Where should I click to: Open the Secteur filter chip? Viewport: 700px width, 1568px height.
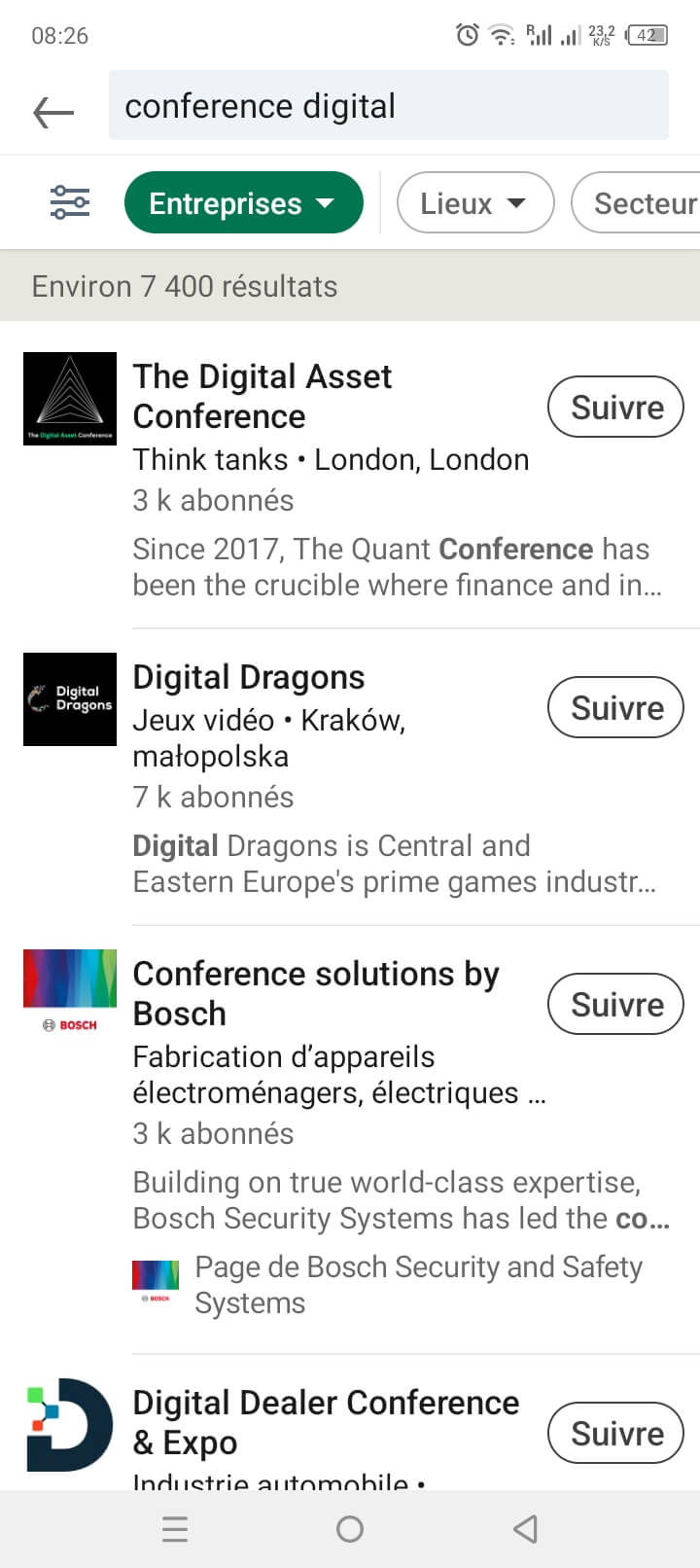(636, 202)
